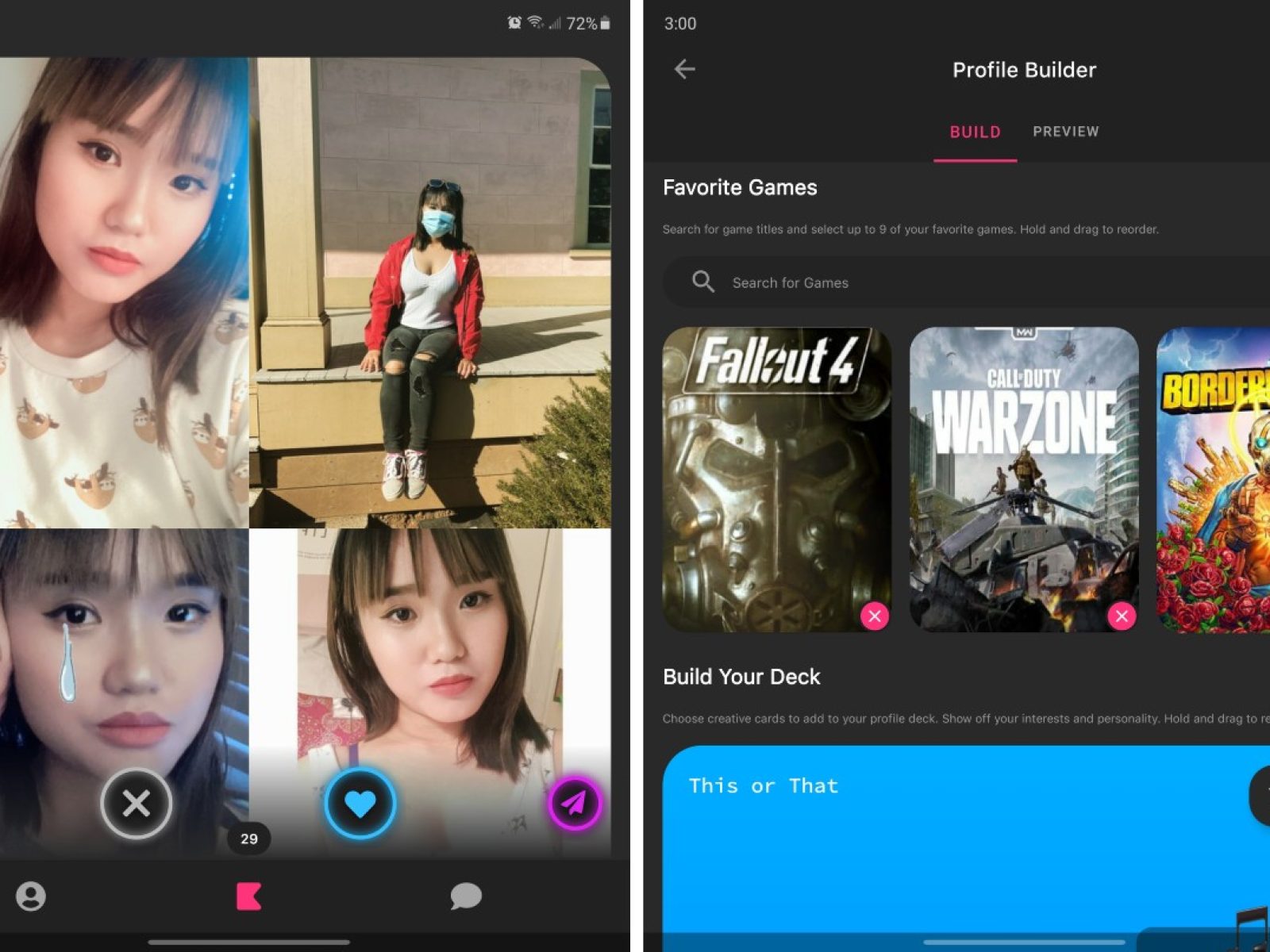Open the This or That deck card
The image size is (1270, 952).
point(952,841)
